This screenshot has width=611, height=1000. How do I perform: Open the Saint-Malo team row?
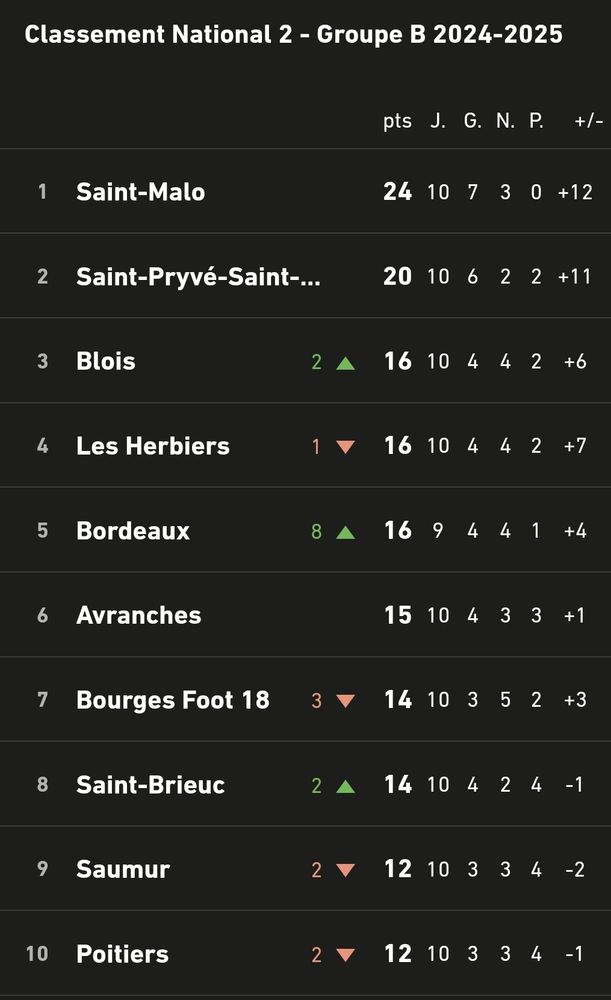(306, 191)
